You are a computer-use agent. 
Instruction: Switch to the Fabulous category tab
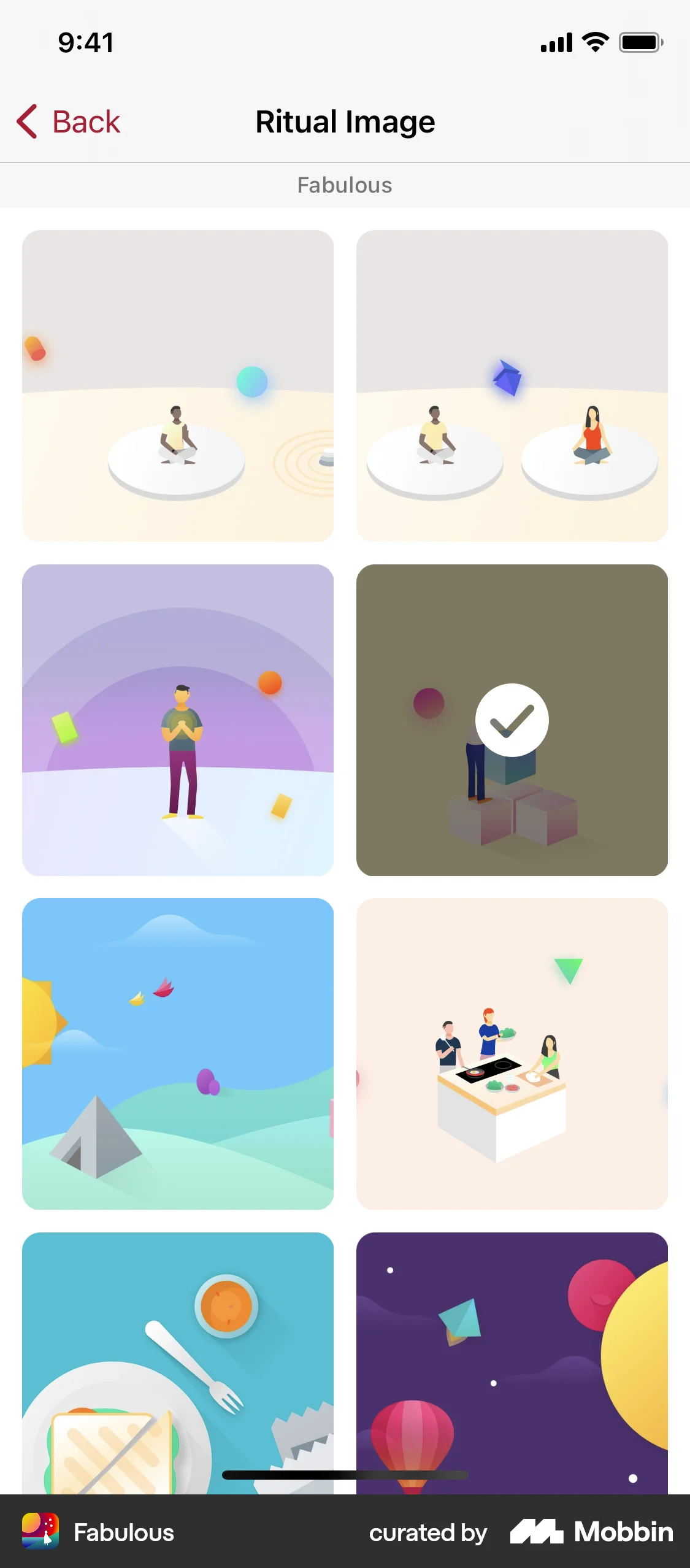(345, 185)
